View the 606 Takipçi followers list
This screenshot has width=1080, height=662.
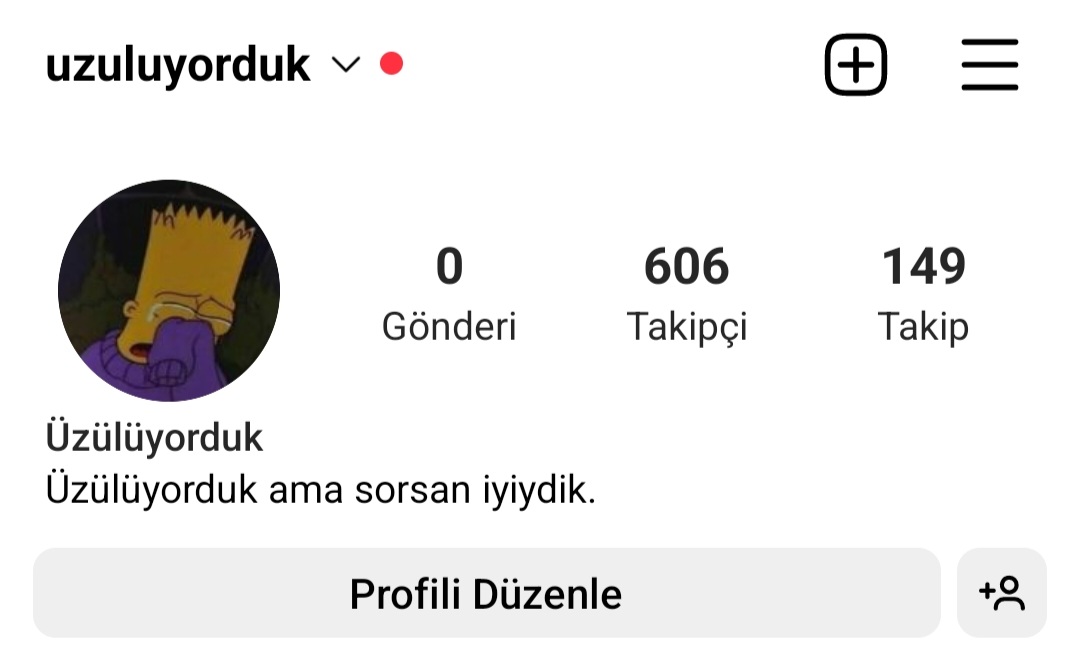click(687, 294)
